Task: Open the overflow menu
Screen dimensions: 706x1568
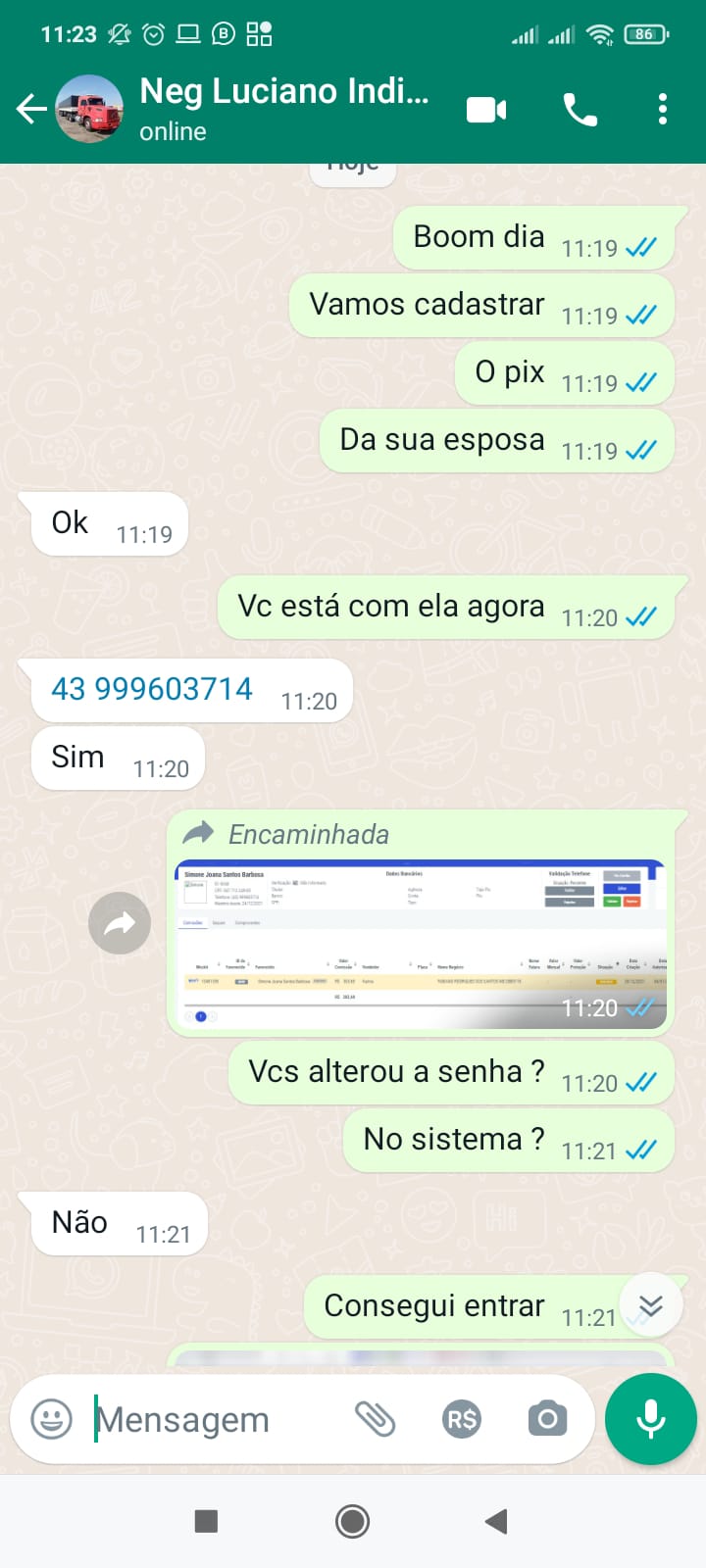Action: 663,109
